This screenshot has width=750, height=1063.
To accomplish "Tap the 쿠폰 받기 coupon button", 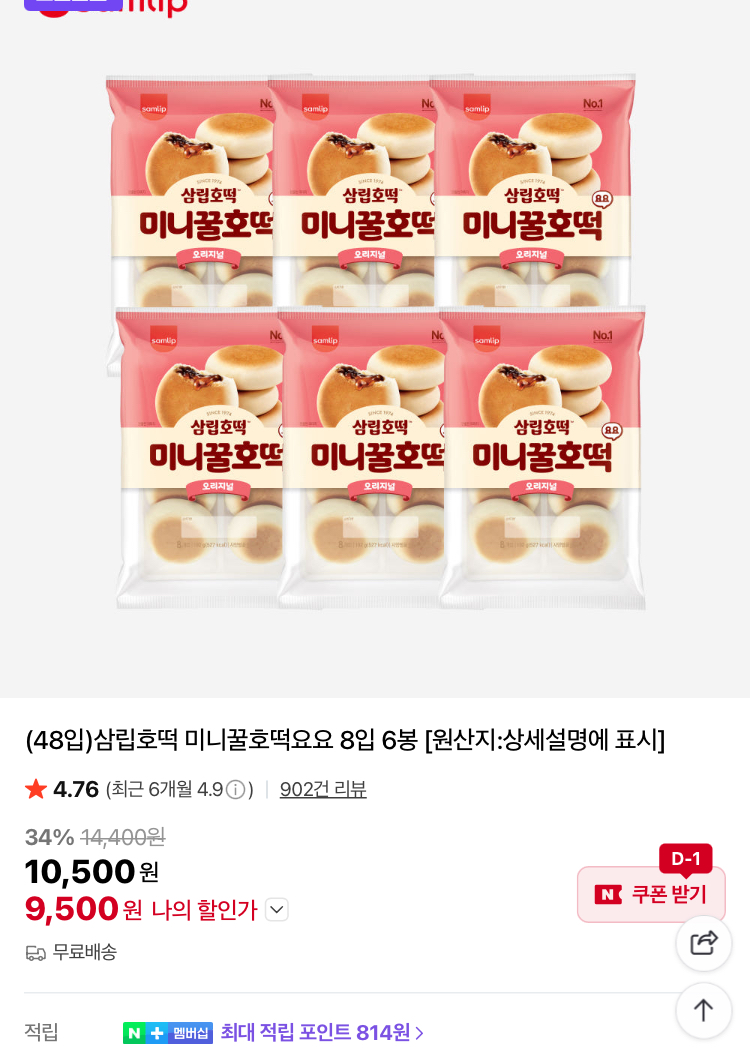I will (651, 894).
